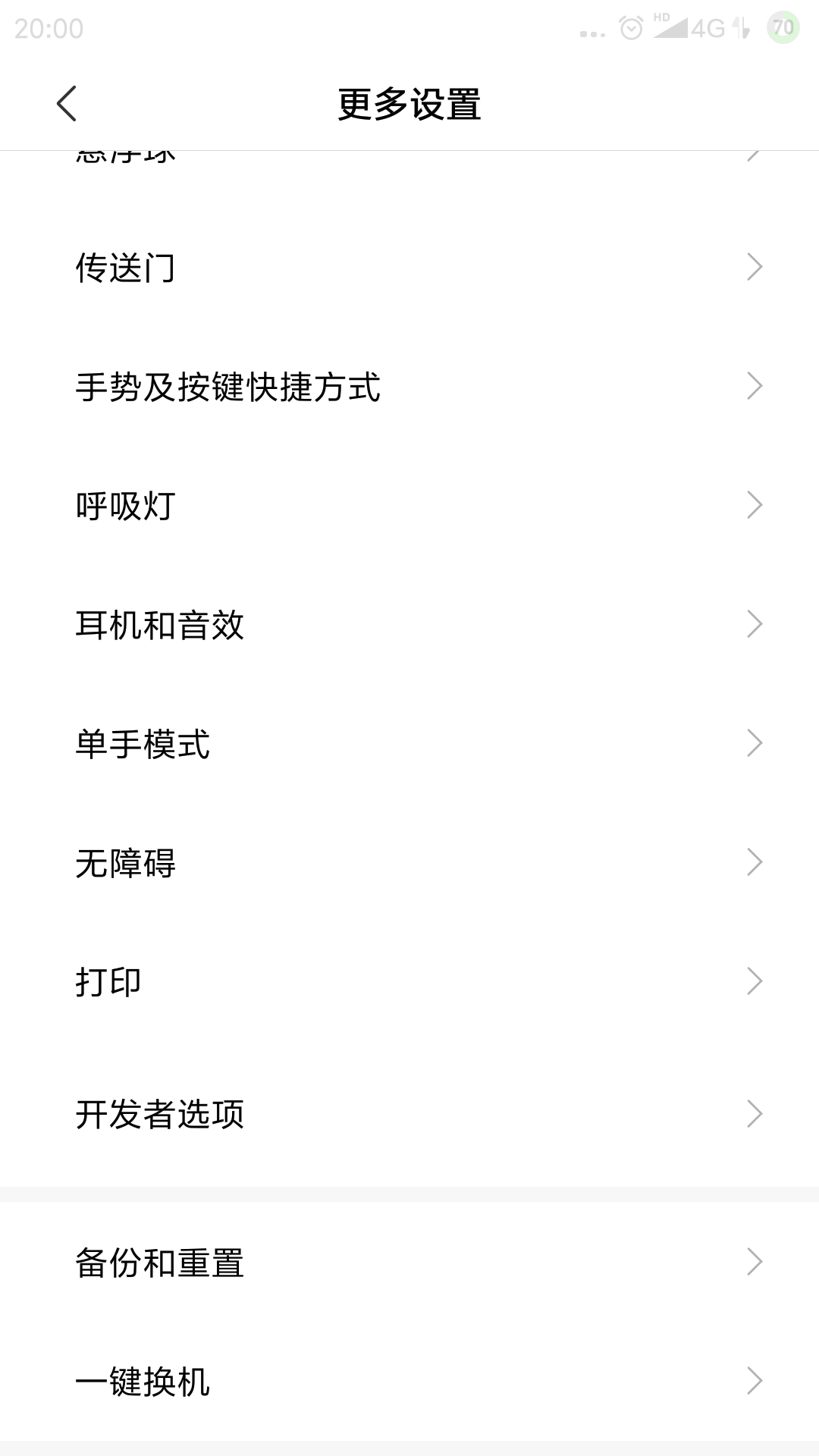Viewport: 819px width, 1456px height.
Task: Open 打印 settings
Action: click(x=409, y=982)
